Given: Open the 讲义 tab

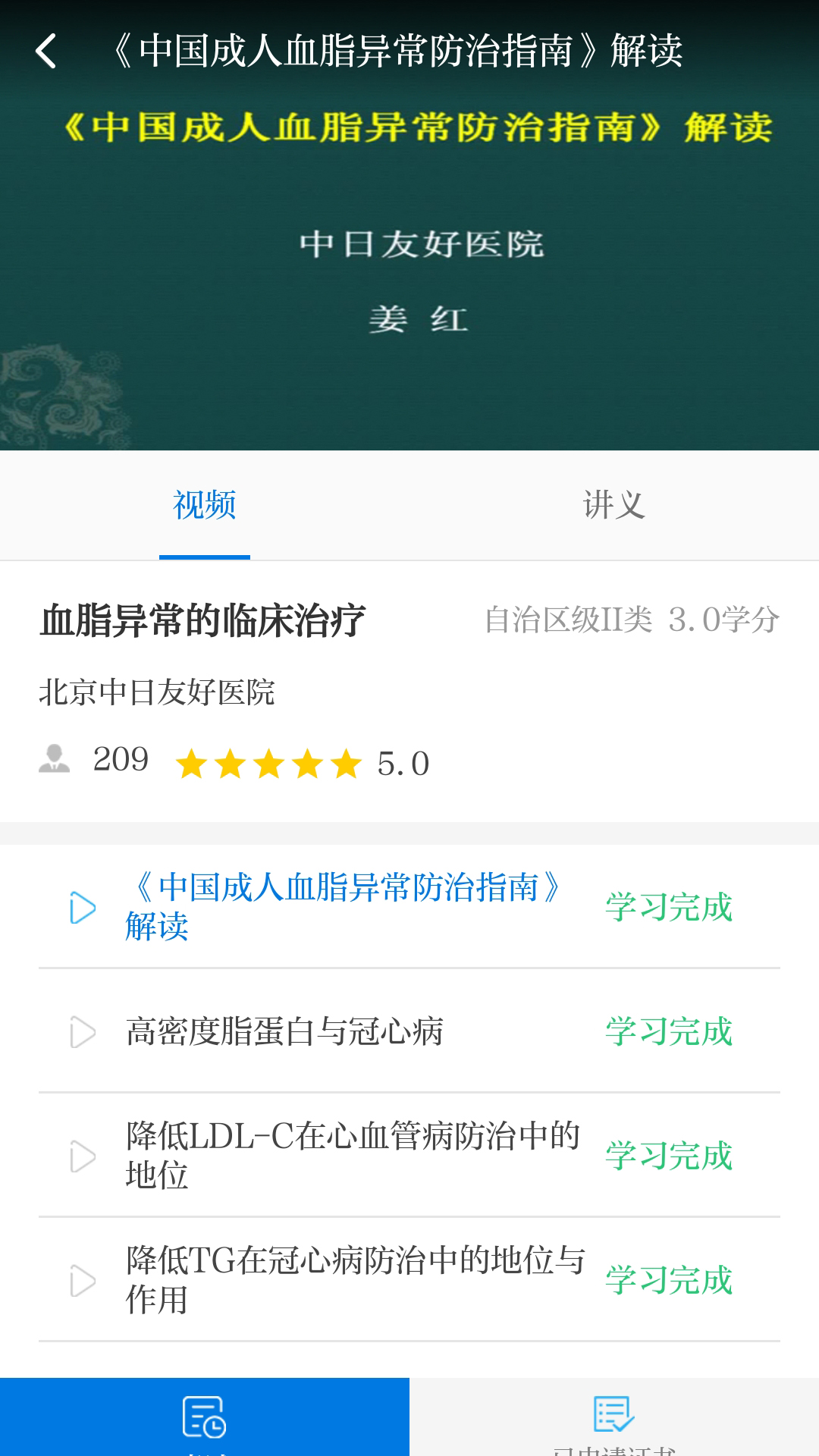Looking at the screenshot, I should point(613,506).
